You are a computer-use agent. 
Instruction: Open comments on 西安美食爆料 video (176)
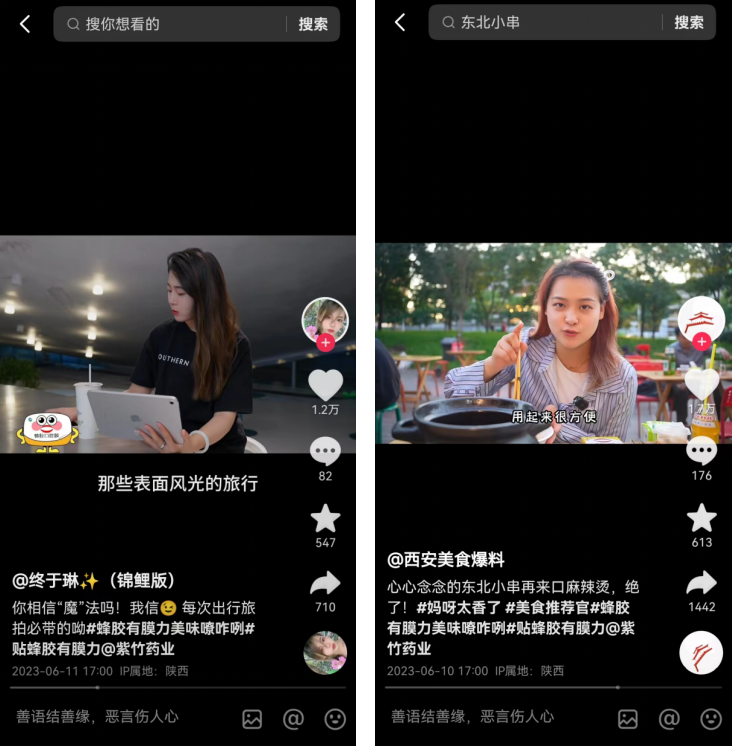point(701,451)
